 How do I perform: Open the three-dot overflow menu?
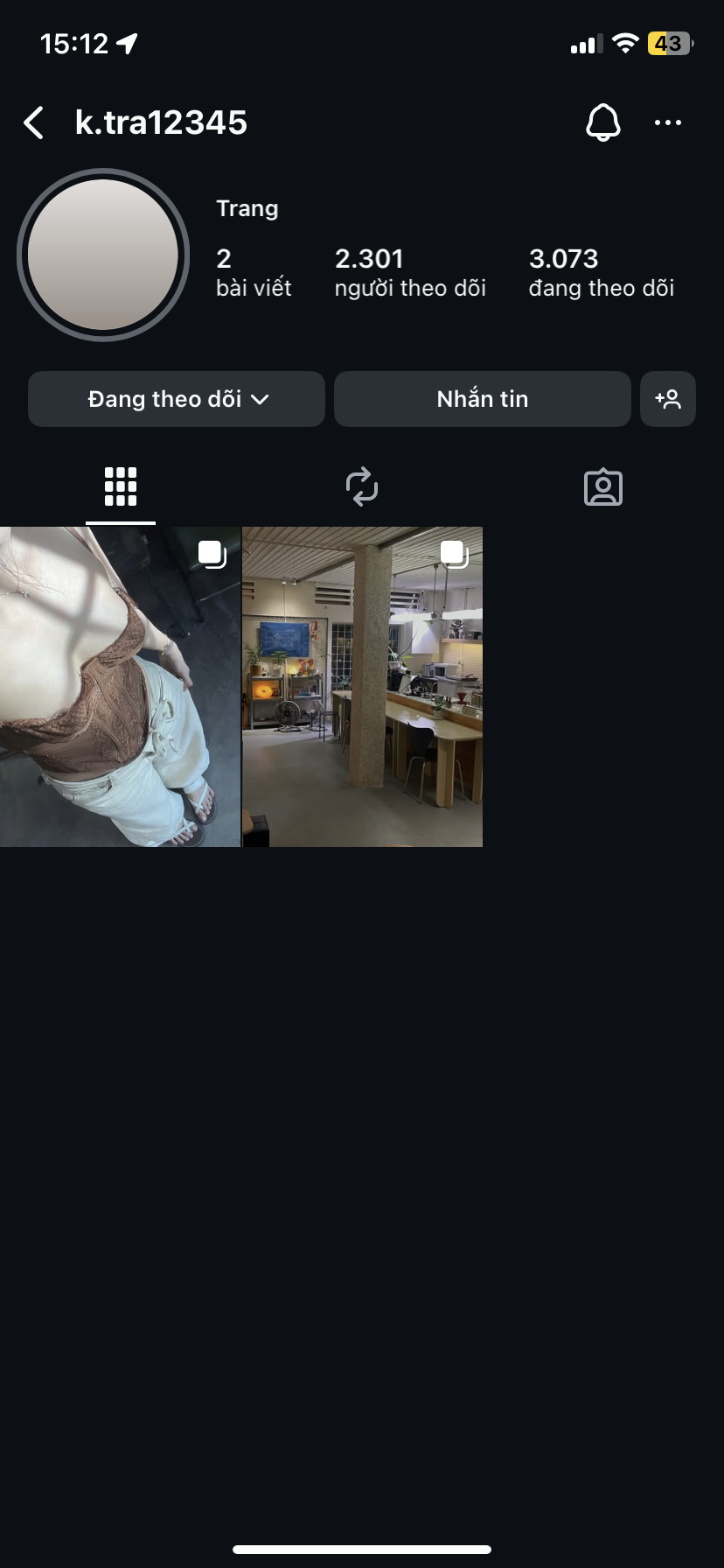(667, 122)
